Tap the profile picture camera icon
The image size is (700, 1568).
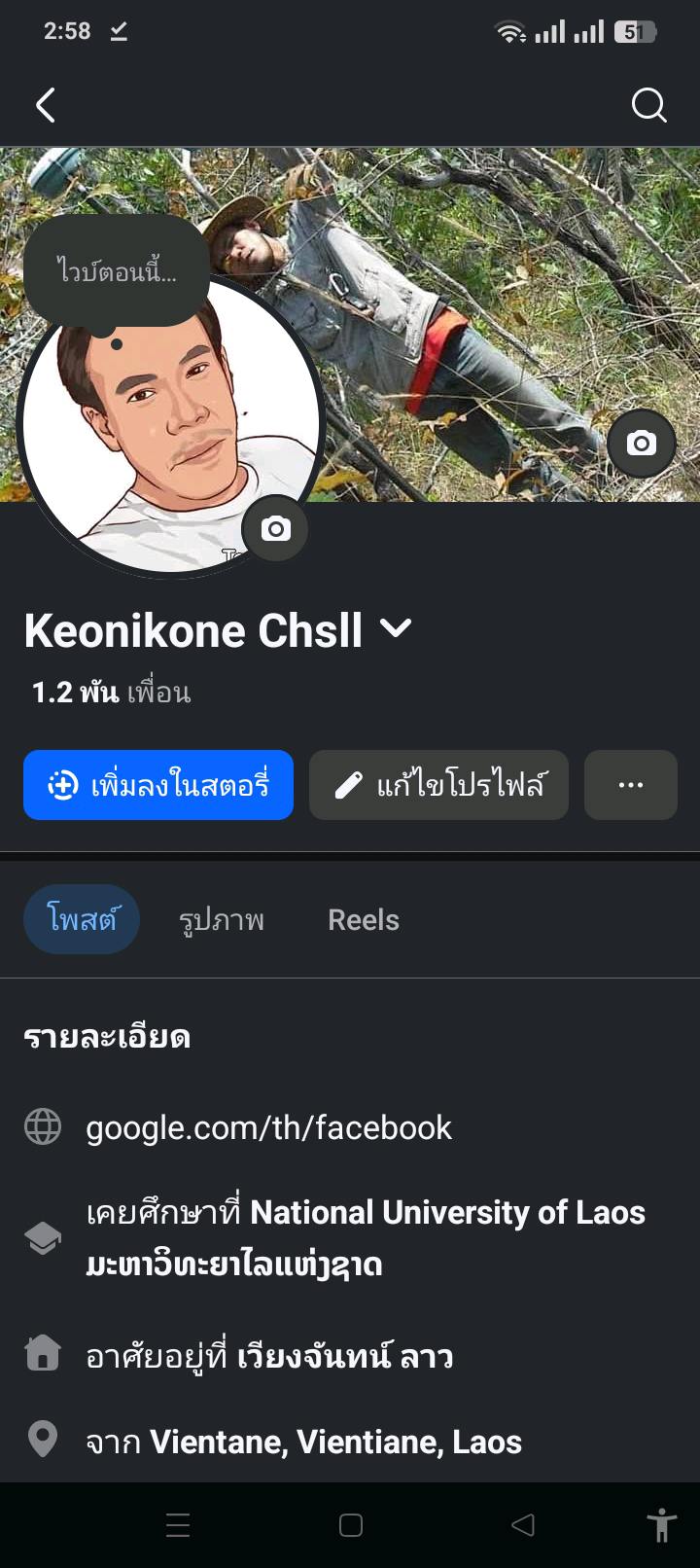click(275, 528)
